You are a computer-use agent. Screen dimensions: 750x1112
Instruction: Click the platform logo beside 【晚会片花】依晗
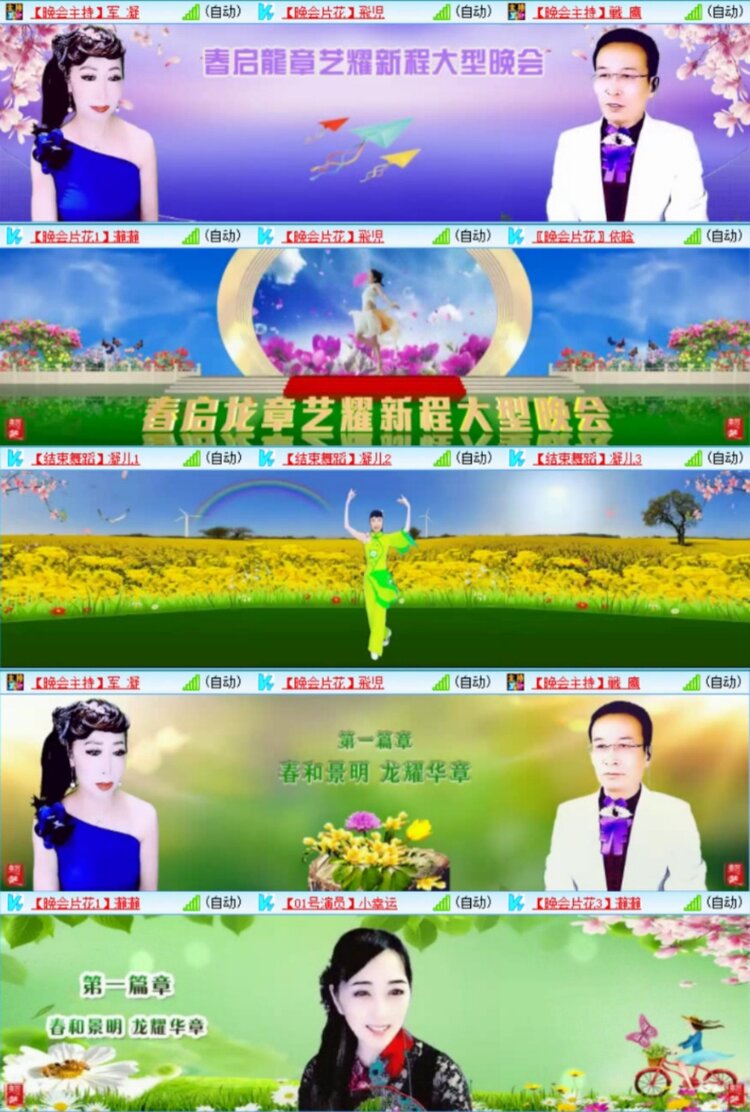click(x=516, y=236)
